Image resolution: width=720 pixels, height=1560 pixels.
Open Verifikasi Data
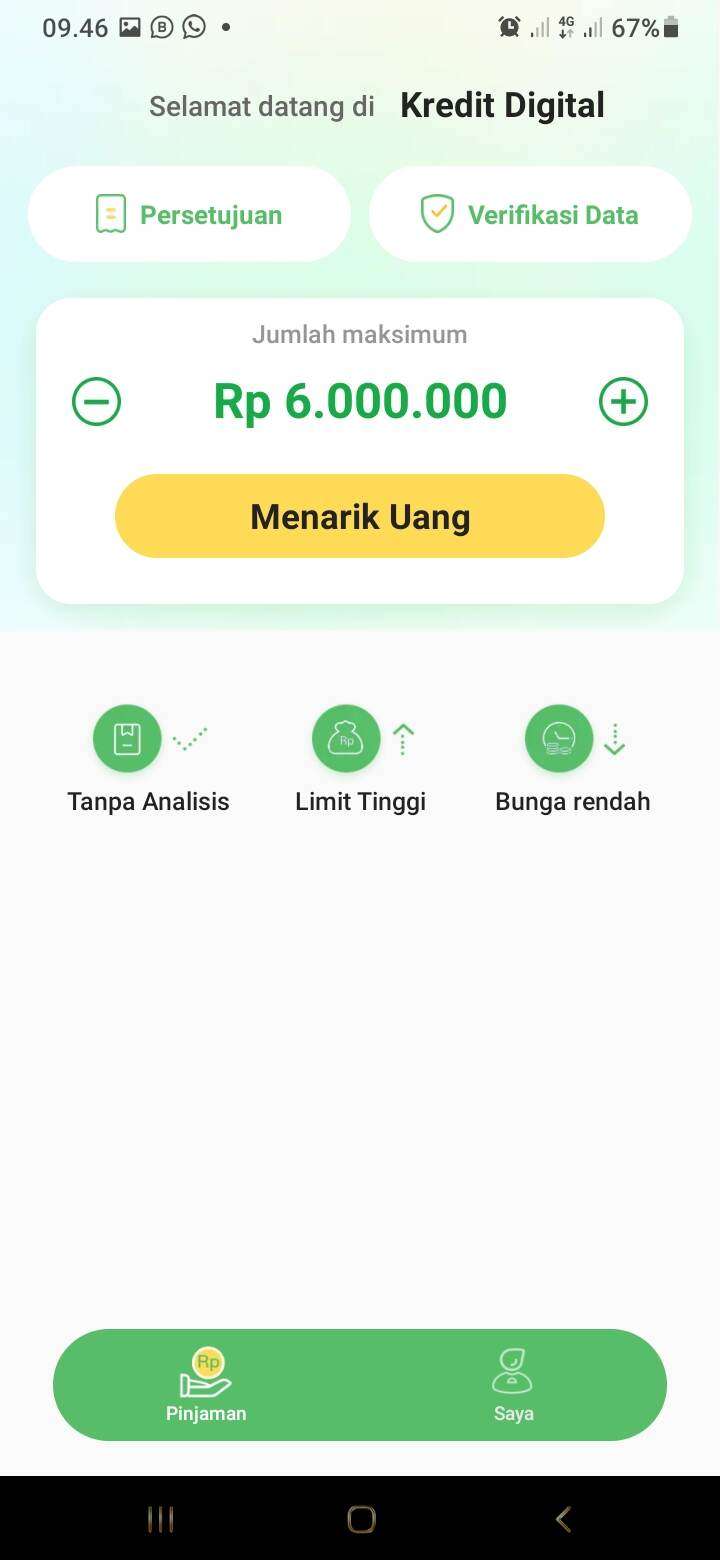click(x=530, y=215)
